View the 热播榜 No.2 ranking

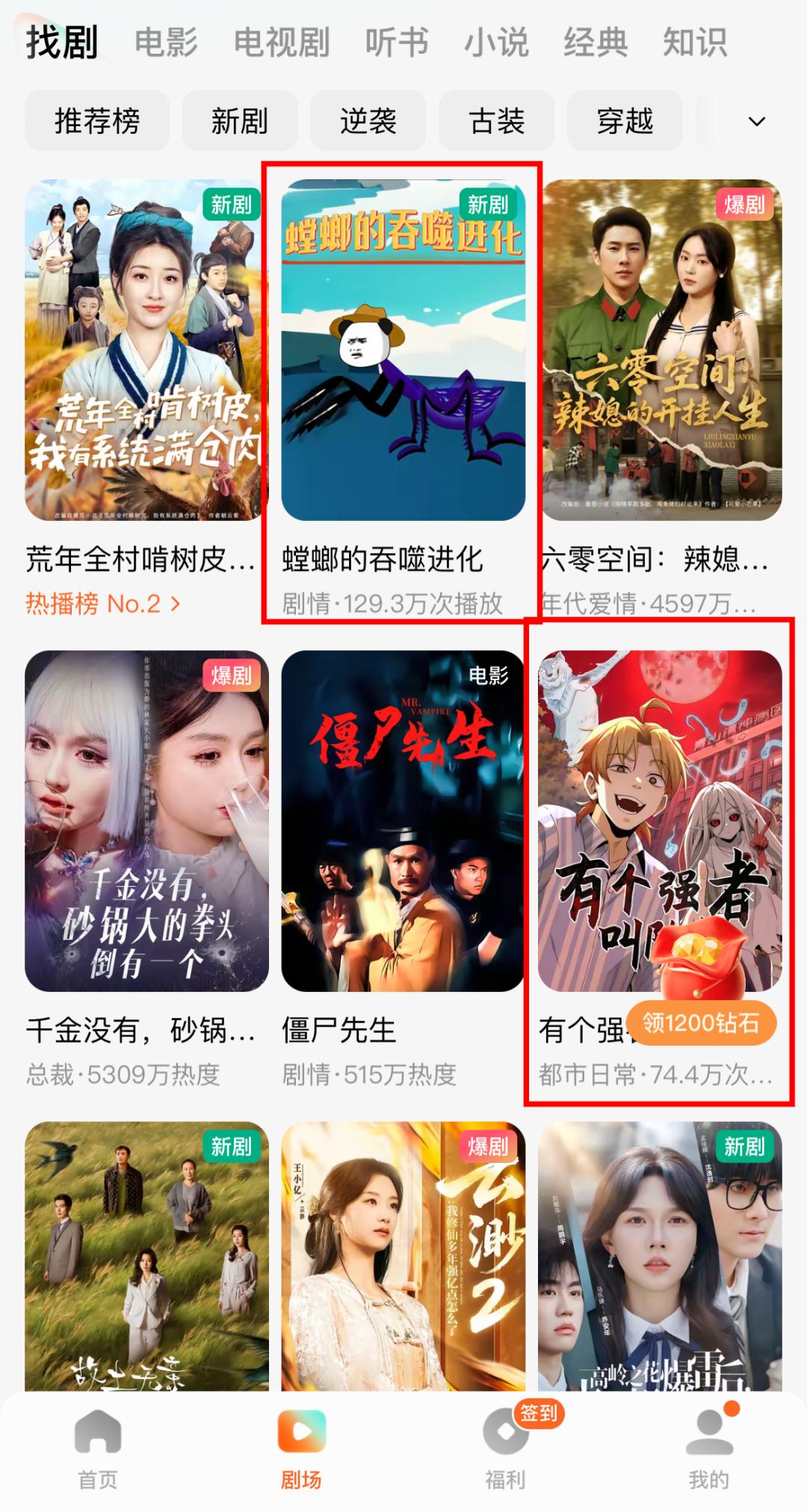(103, 604)
